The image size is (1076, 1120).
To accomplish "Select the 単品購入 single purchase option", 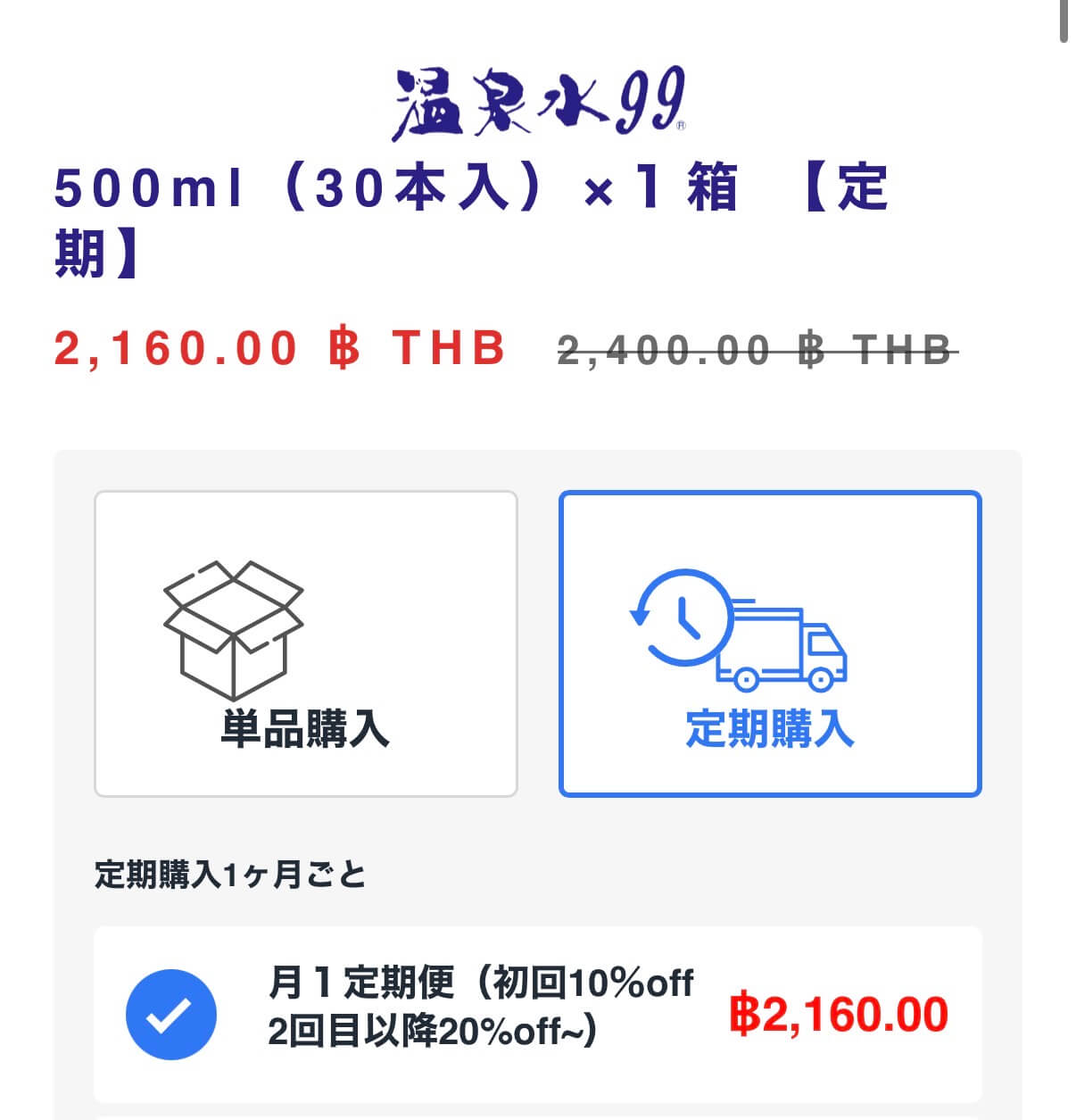I will point(305,643).
